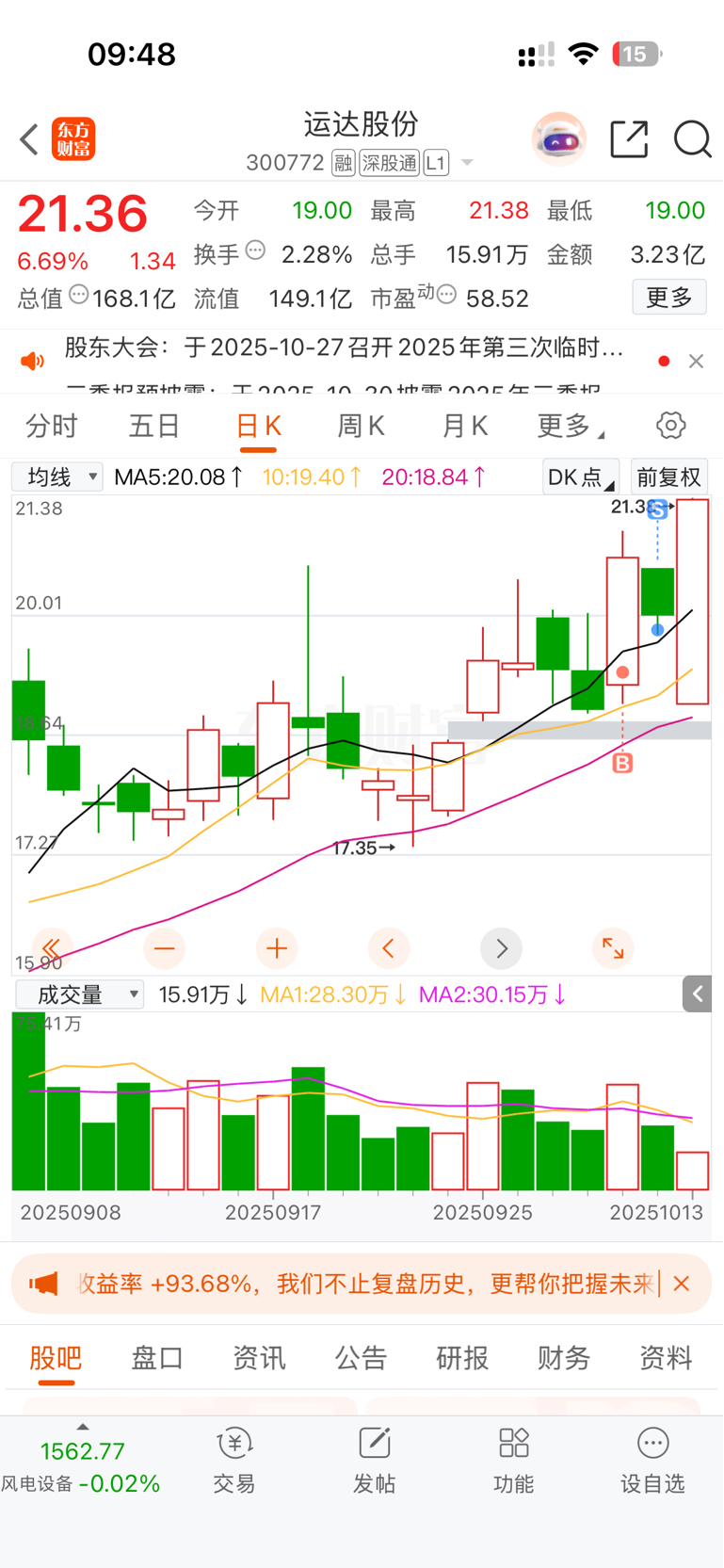Switch to the 周K chart

[x=361, y=427]
